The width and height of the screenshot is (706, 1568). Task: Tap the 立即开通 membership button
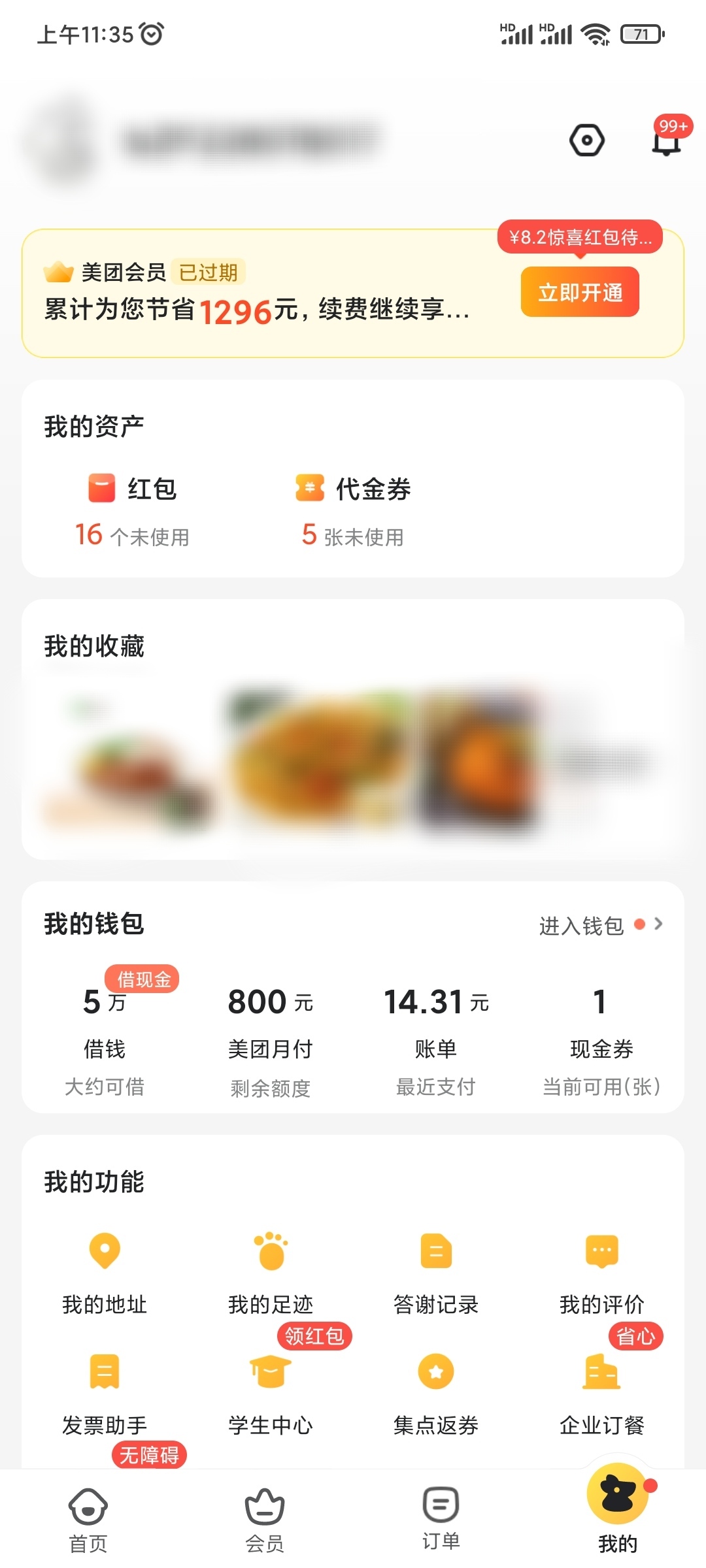tap(579, 291)
